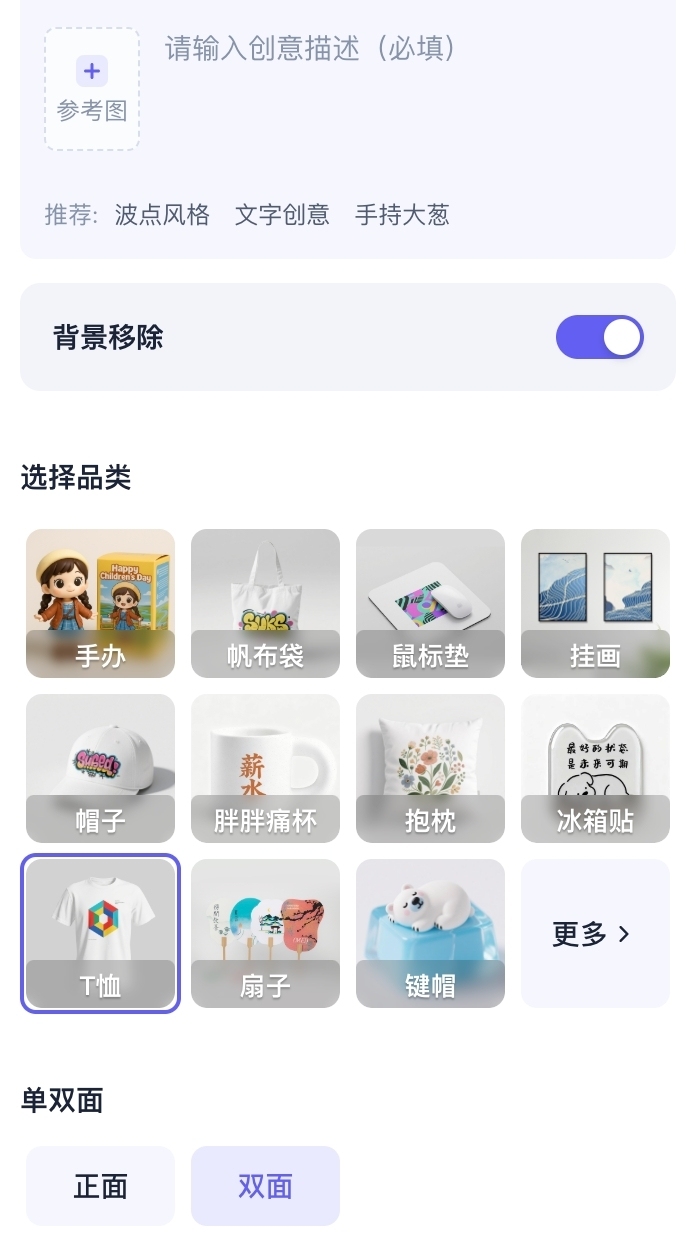
Task: Tap the 双面 double-sided option
Action: tap(265, 1186)
